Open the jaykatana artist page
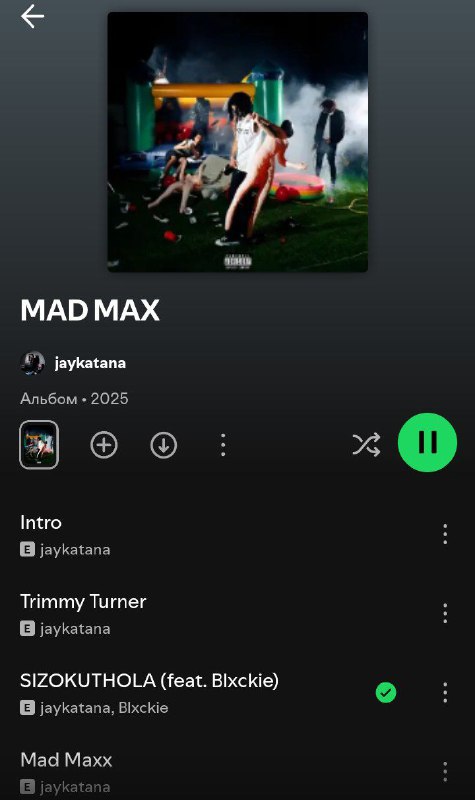Viewport: 475px width, 800px height. coord(73,363)
